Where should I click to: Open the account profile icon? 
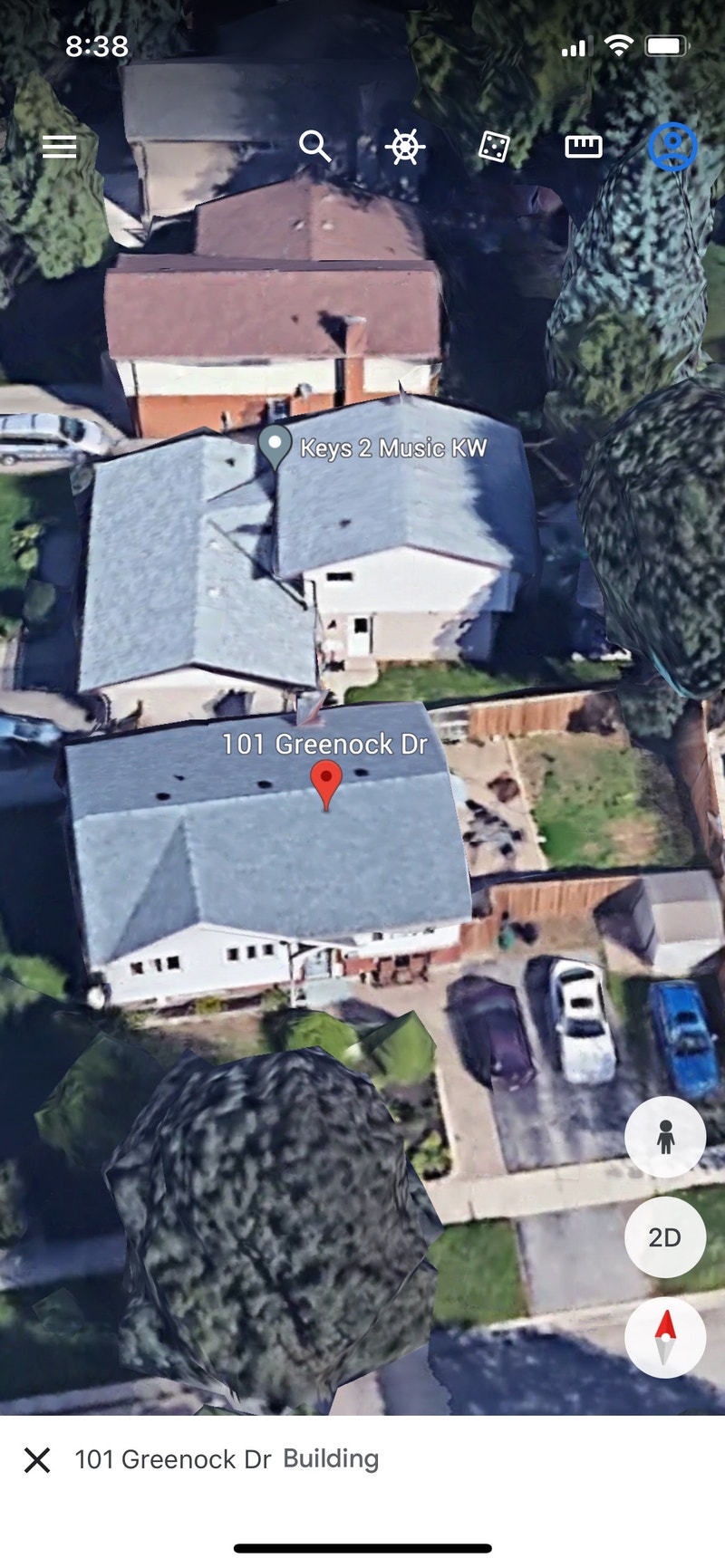click(x=672, y=147)
